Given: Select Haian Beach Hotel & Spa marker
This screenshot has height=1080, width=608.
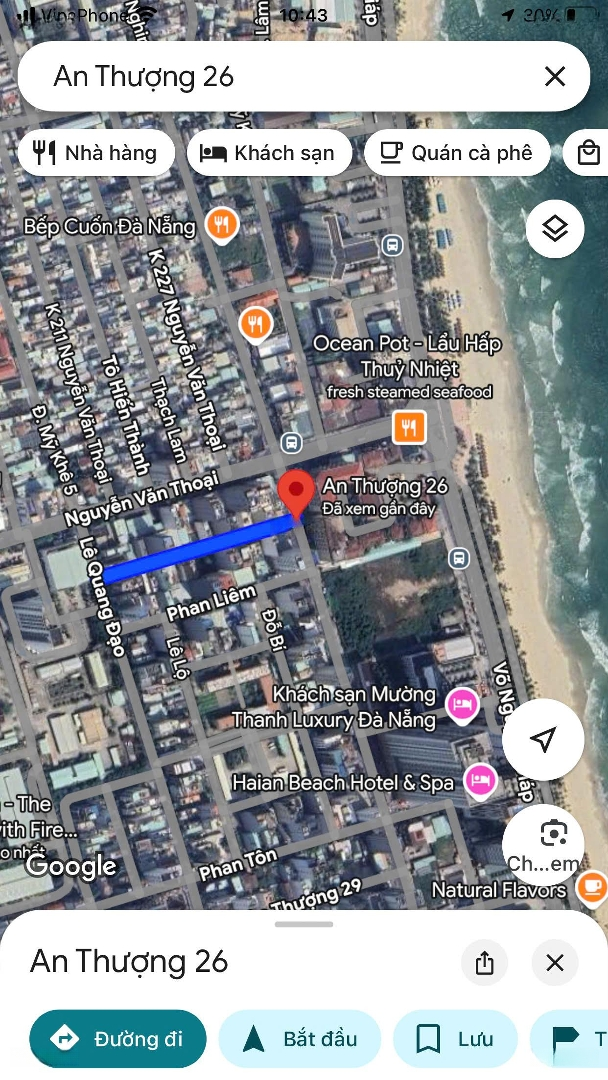Looking at the screenshot, I should click(x=481, y=781).
